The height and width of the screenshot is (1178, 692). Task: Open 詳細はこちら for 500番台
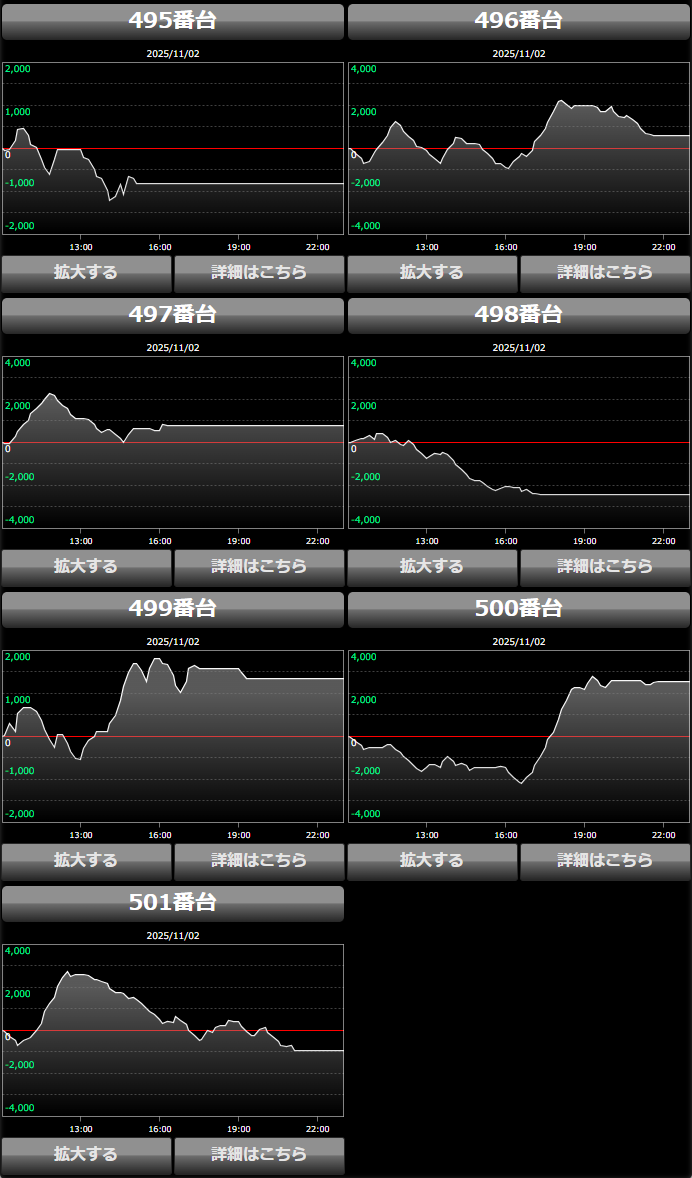(x=605, y=860)
